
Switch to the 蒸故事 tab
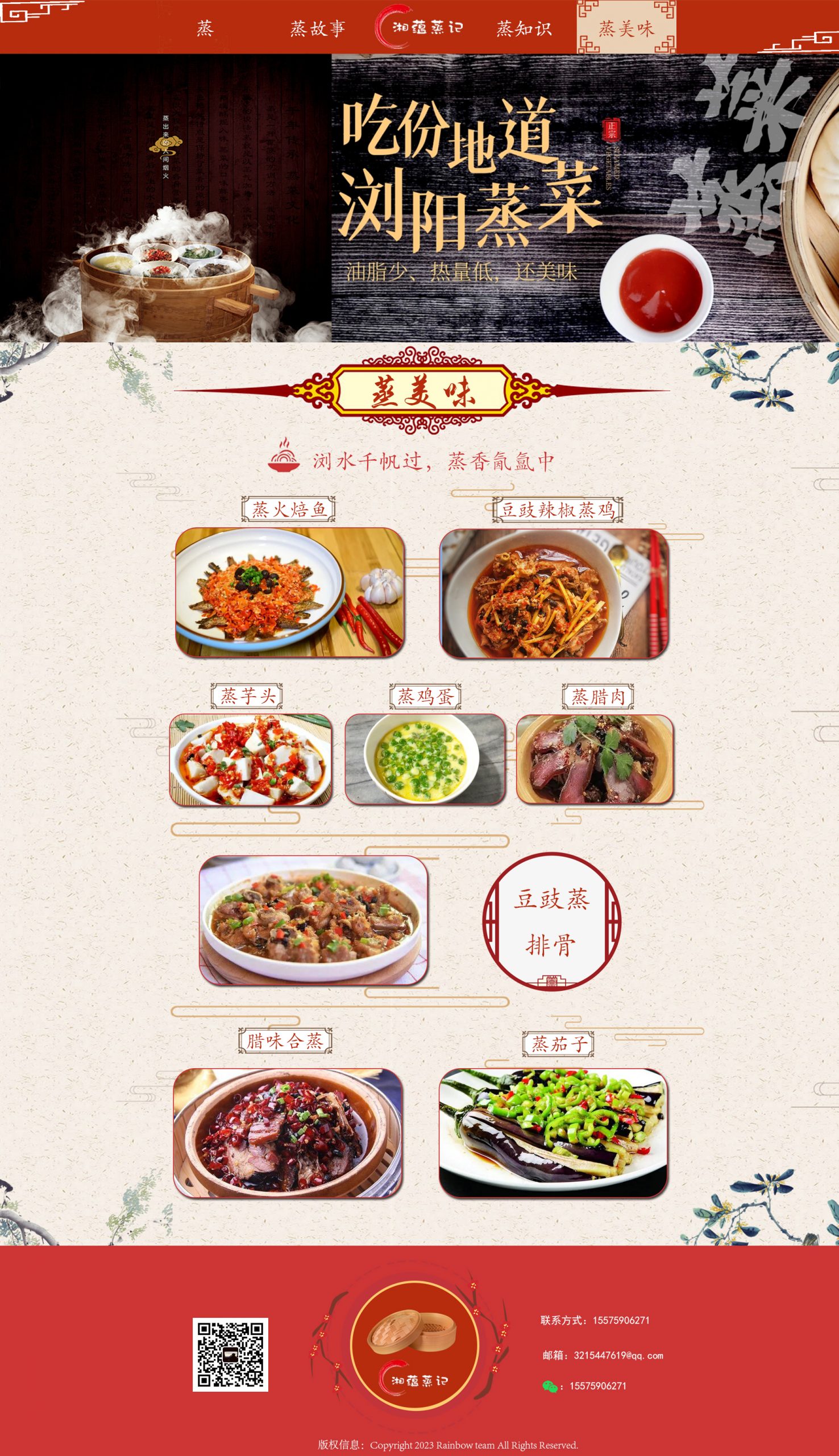point(318,28)
